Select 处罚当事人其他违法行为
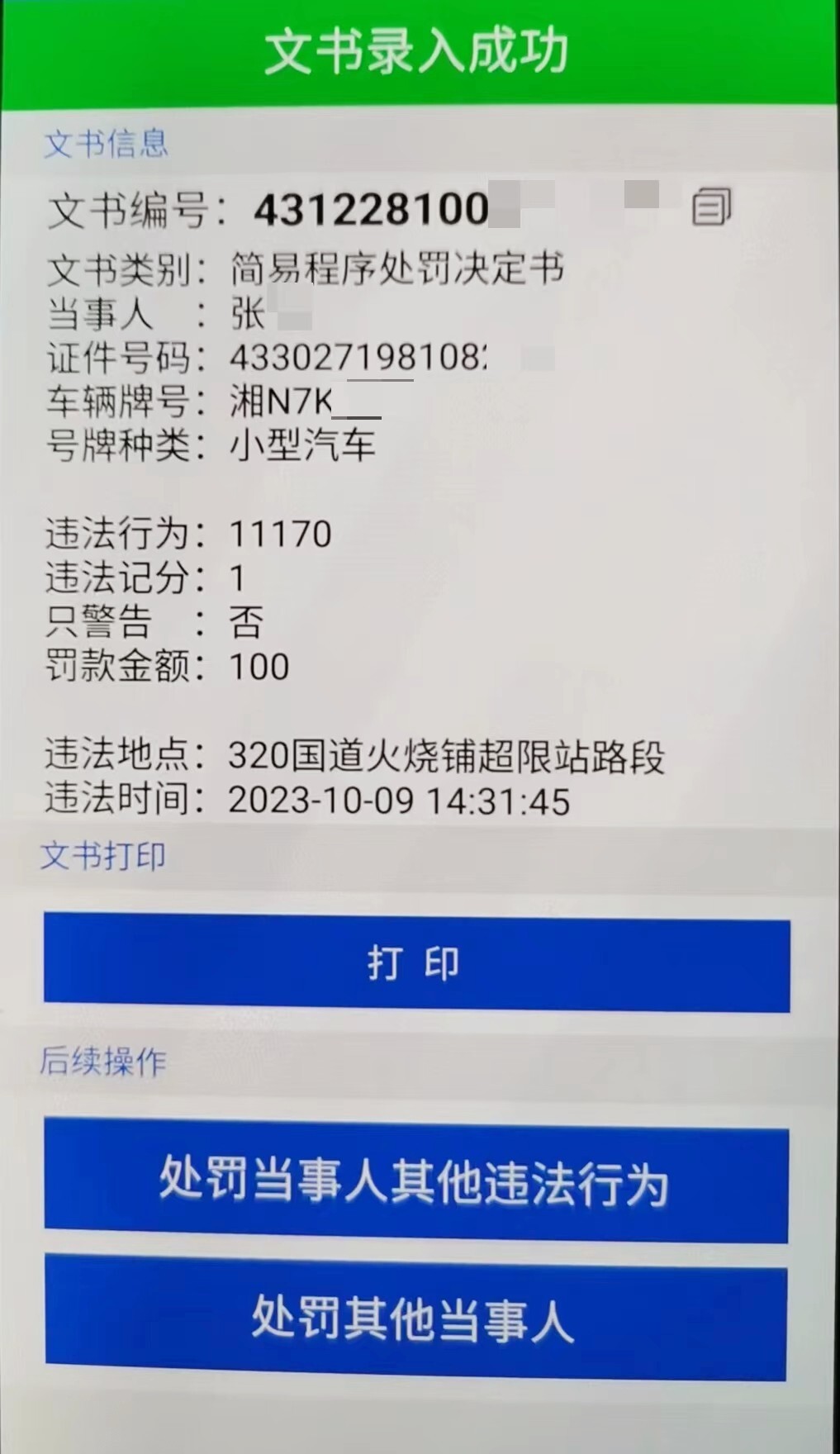 point(416,1181)
